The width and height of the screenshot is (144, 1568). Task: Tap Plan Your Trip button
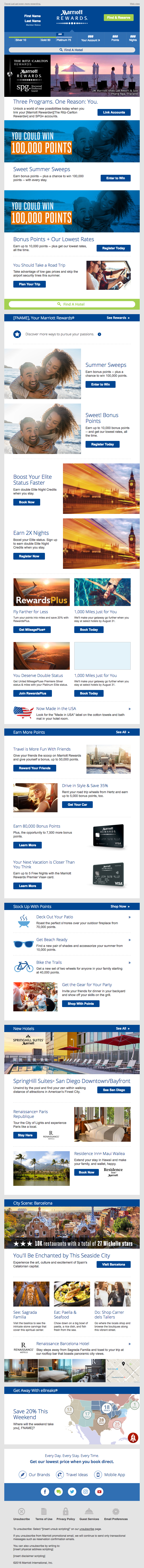coord(29,284)
